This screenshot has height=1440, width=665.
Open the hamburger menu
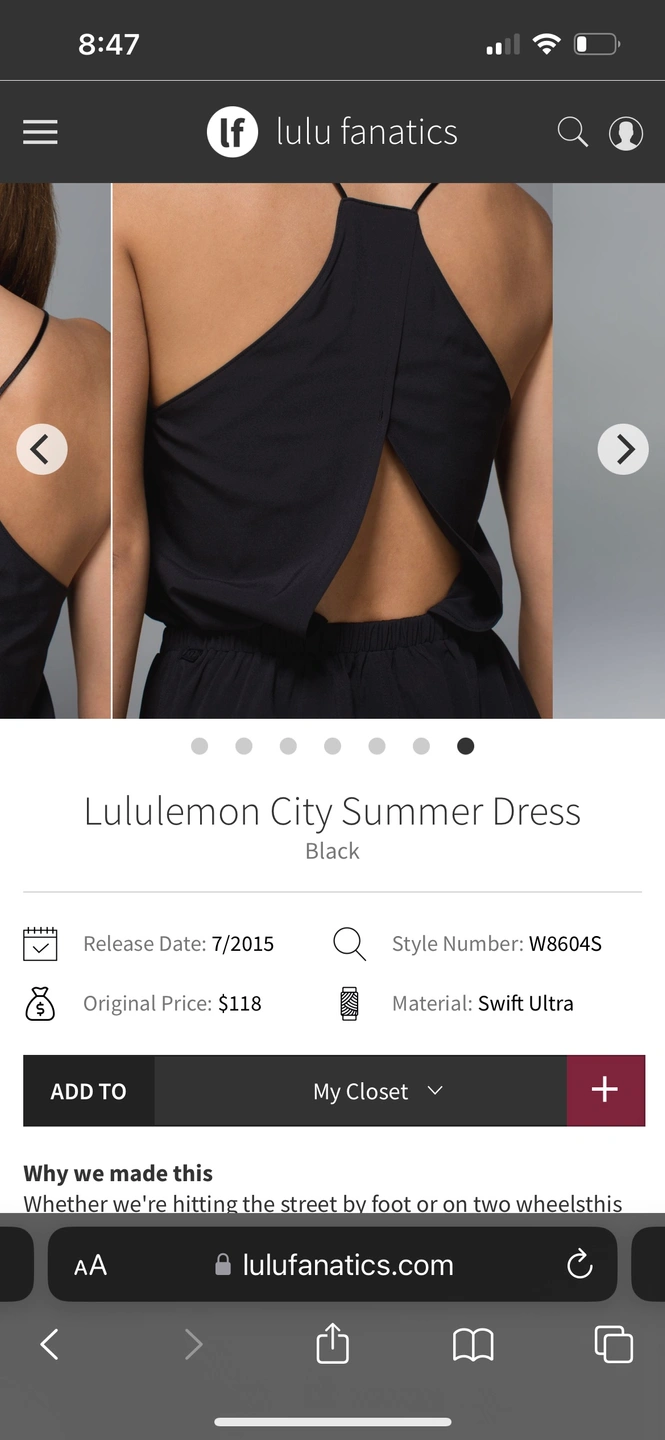[x=40, y=132]
